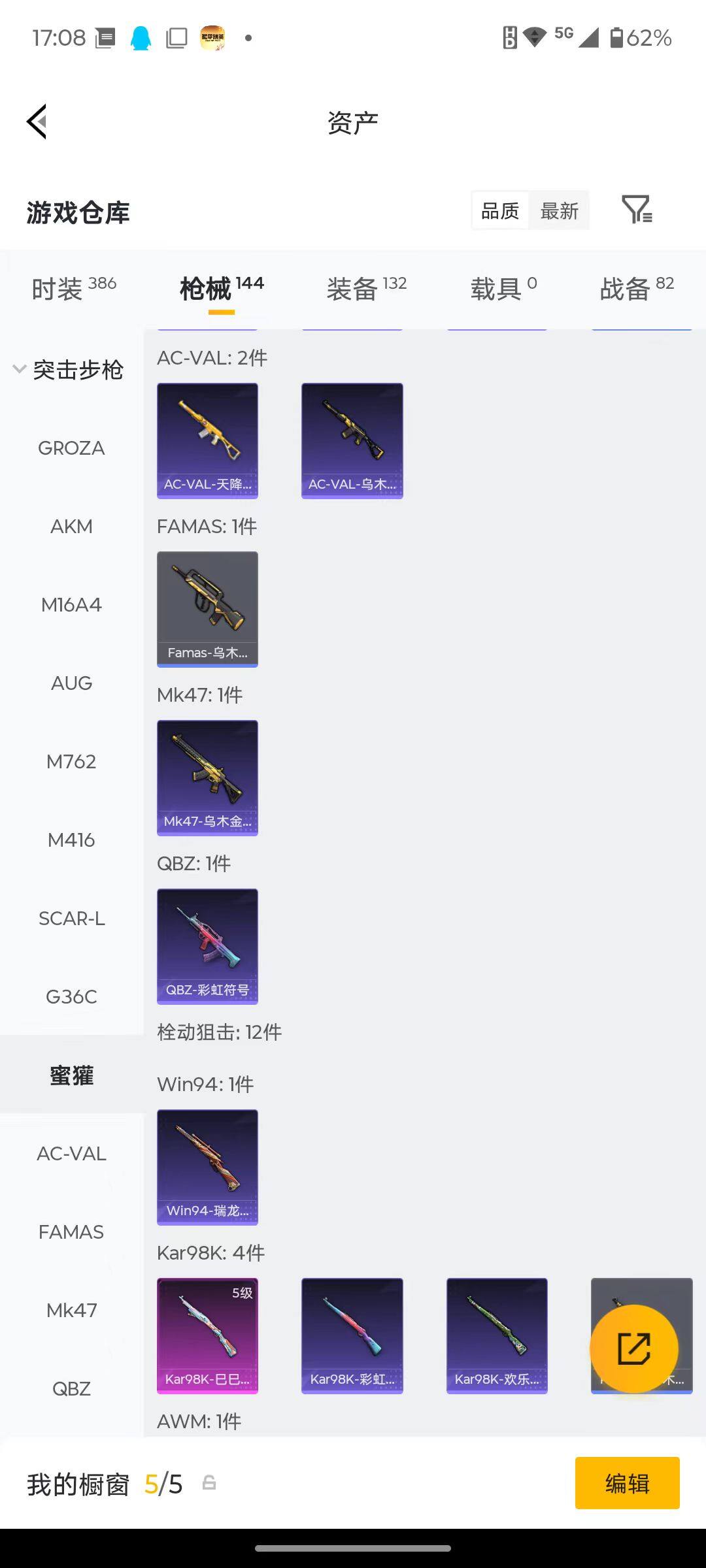This screenshot has height=1568, width=706.
Task: Switch to the 战备 tab
Action: click(x=637, y=287)
